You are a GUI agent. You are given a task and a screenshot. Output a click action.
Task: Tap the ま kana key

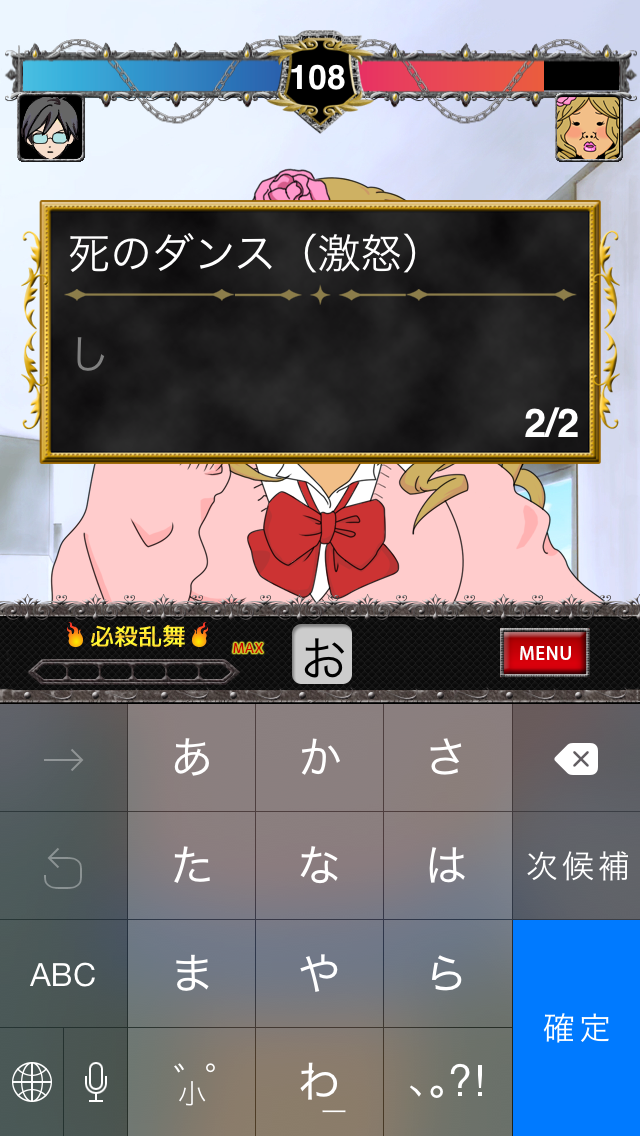(x=192, y=974)
